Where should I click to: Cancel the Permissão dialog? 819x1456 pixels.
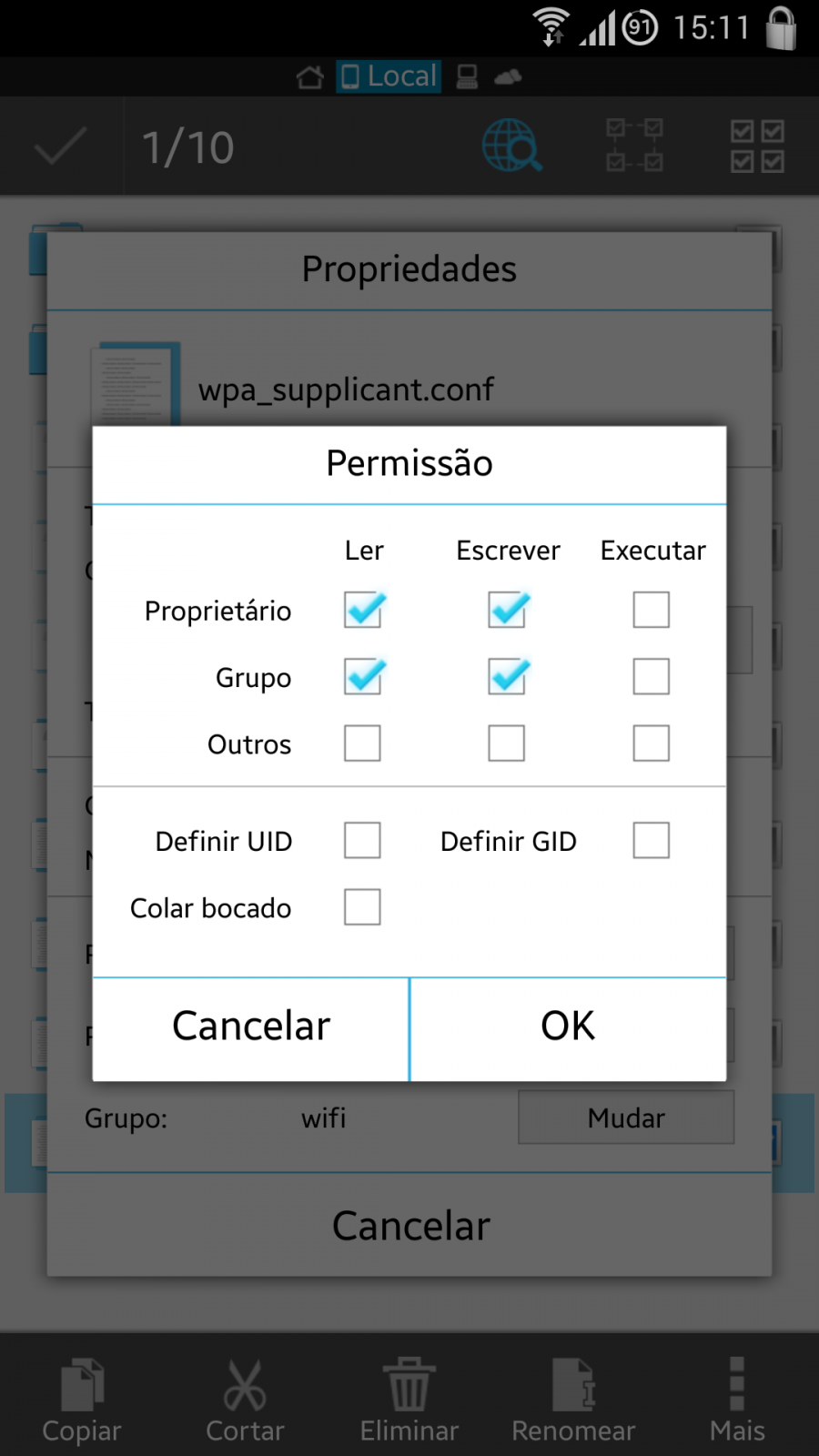[251, 1029]
